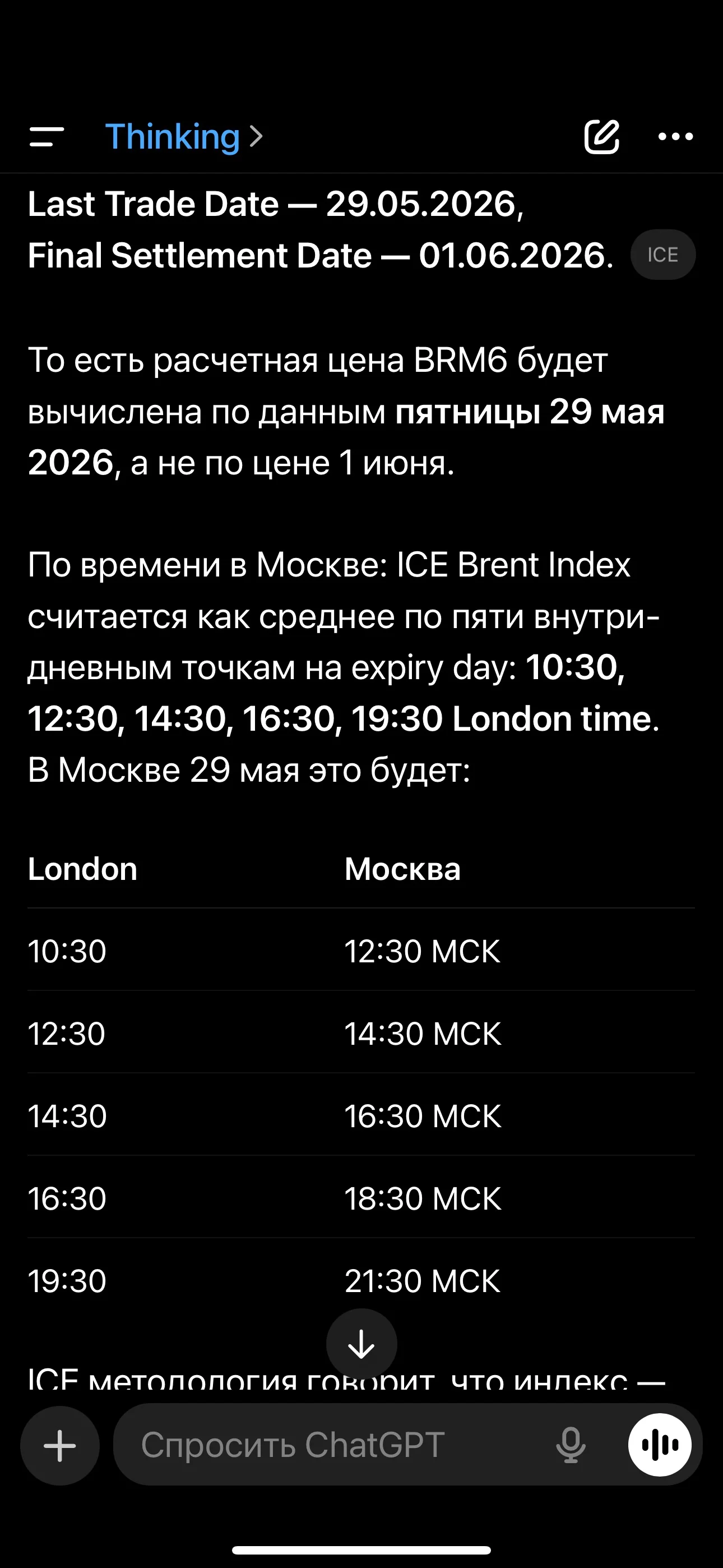Open the sidebar menu
The height and width of the screenshot is (1568, 723).
47,136
